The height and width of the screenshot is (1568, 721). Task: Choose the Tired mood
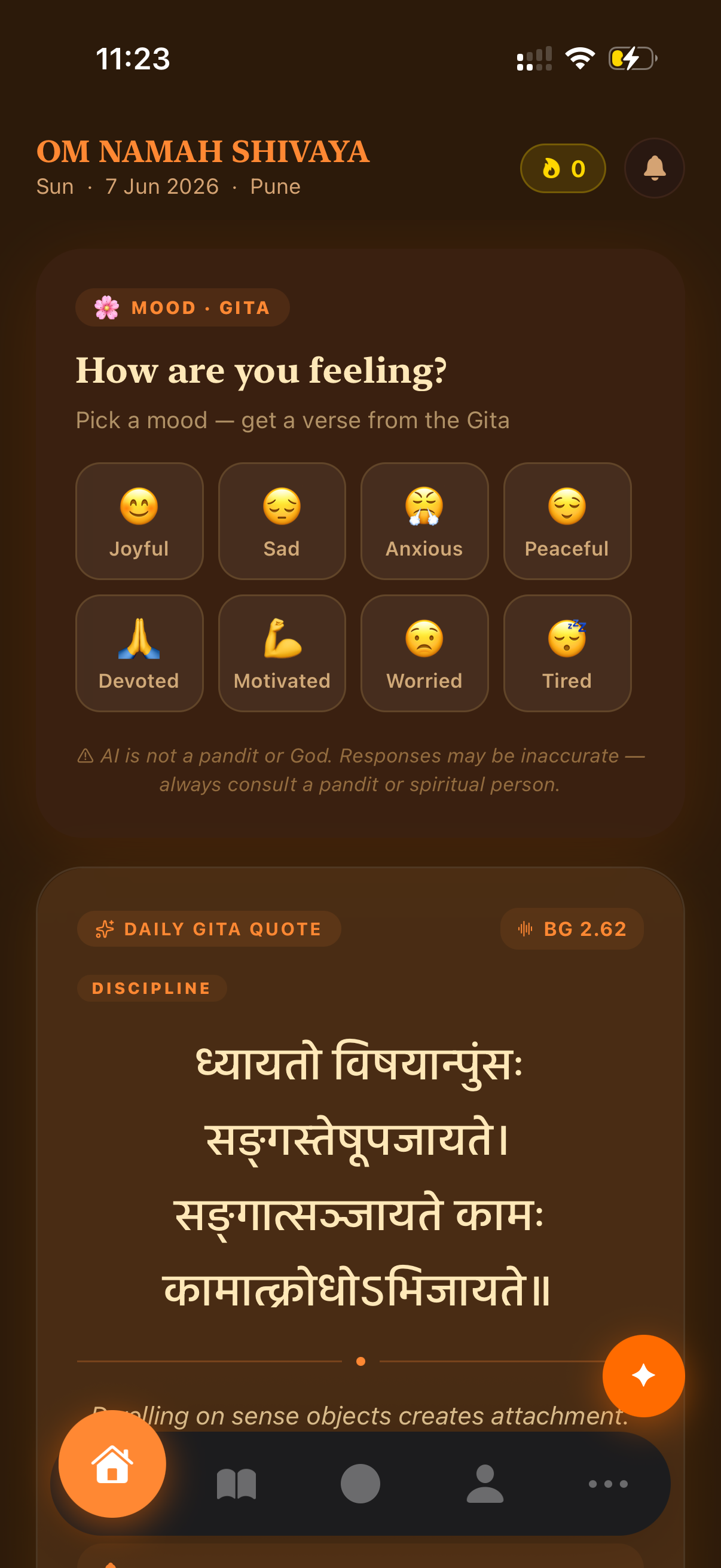567,653
